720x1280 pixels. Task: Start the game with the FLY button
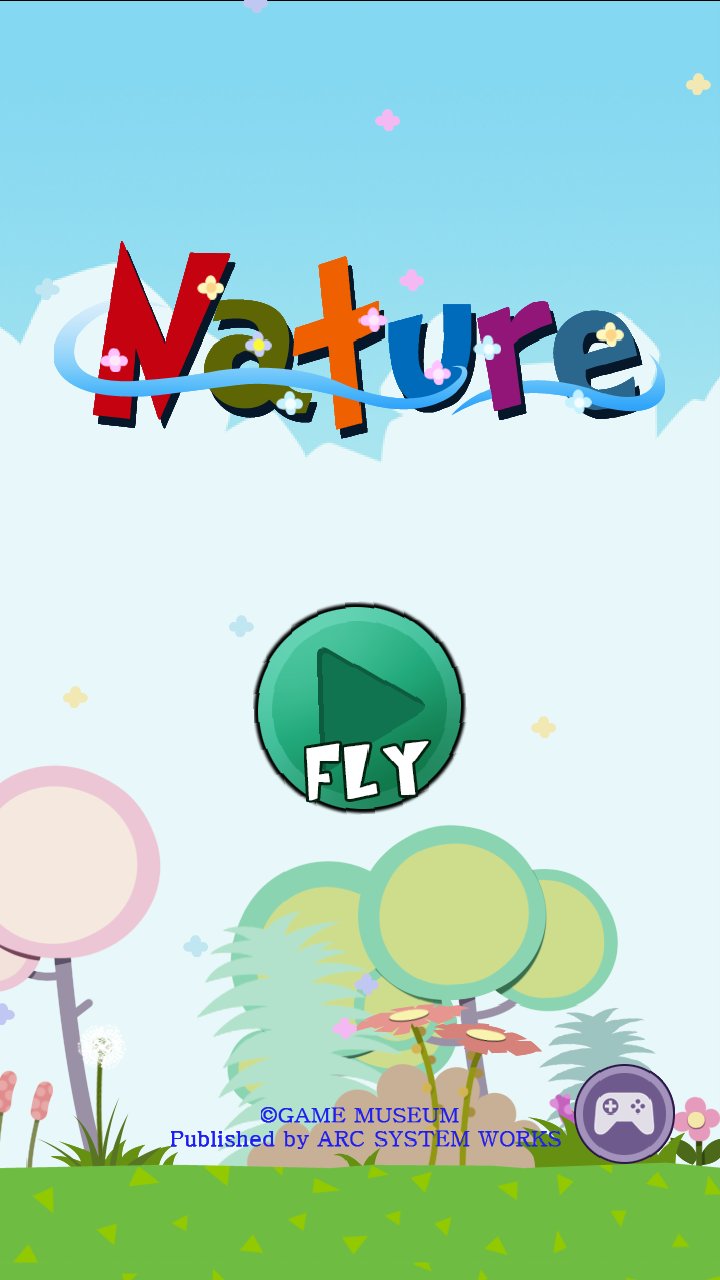pos(360,707)
